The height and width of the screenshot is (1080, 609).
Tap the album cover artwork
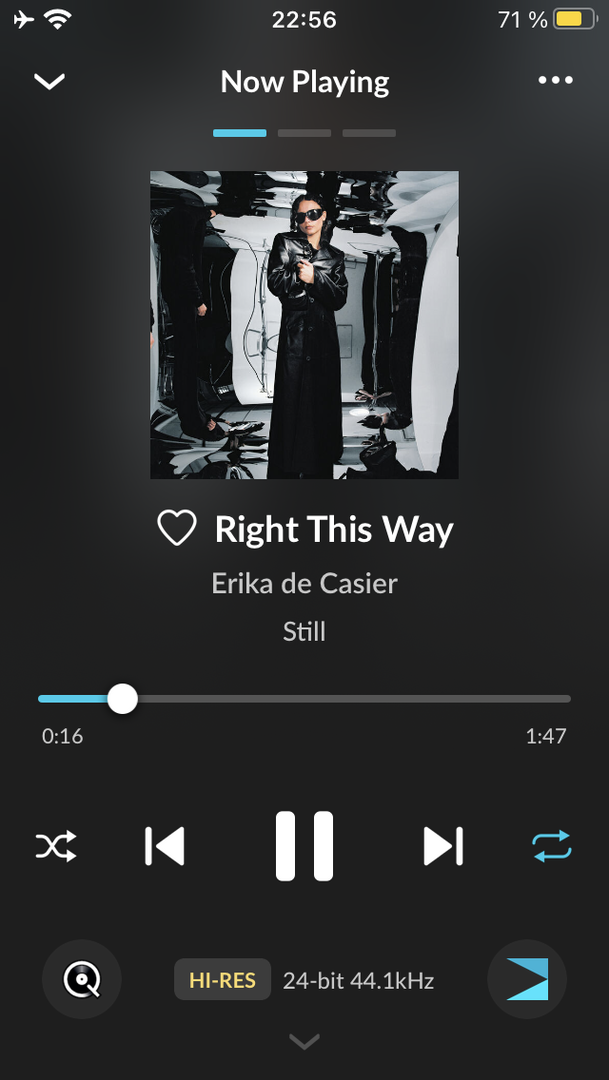[x=304, y=325]
